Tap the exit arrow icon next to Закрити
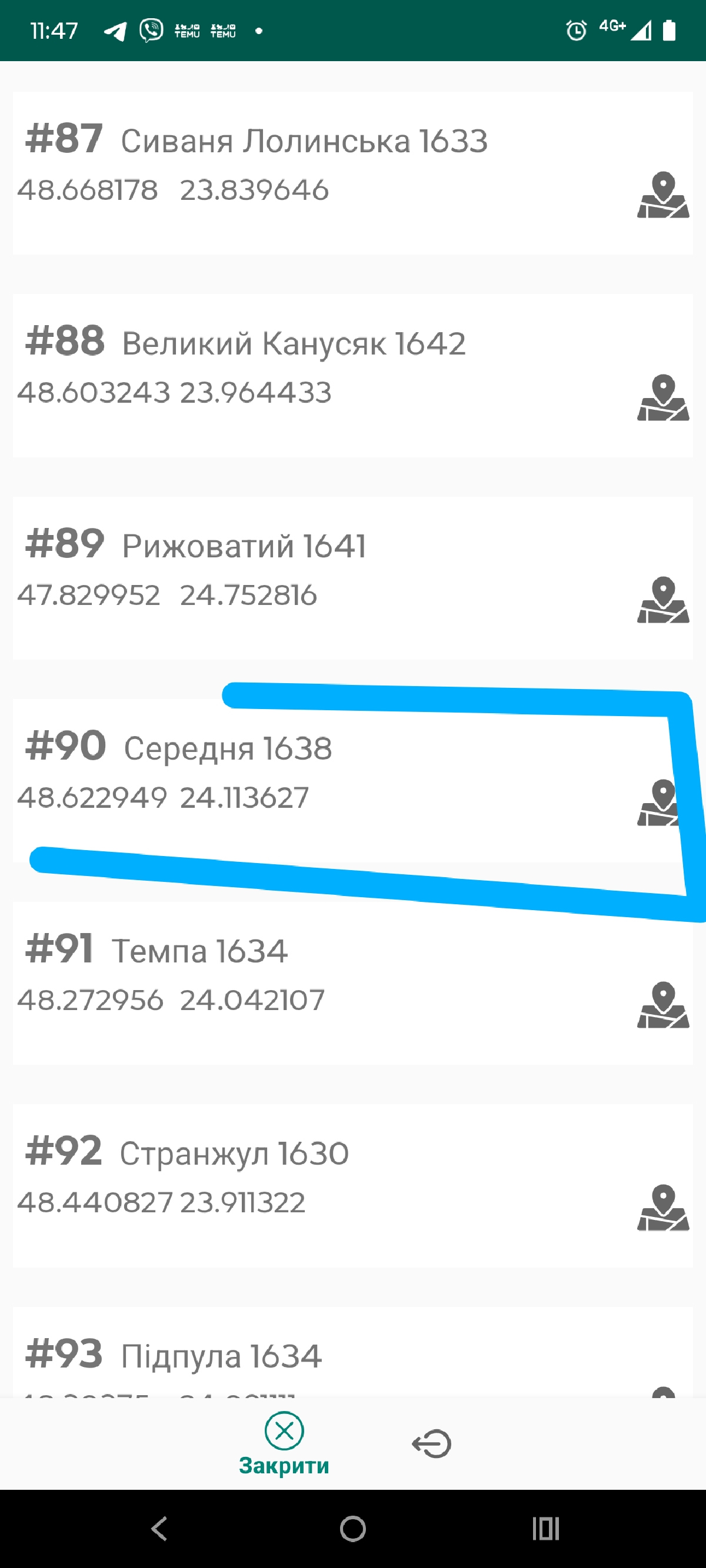This screenshot has height=1568, width=706. point(432,1444)
